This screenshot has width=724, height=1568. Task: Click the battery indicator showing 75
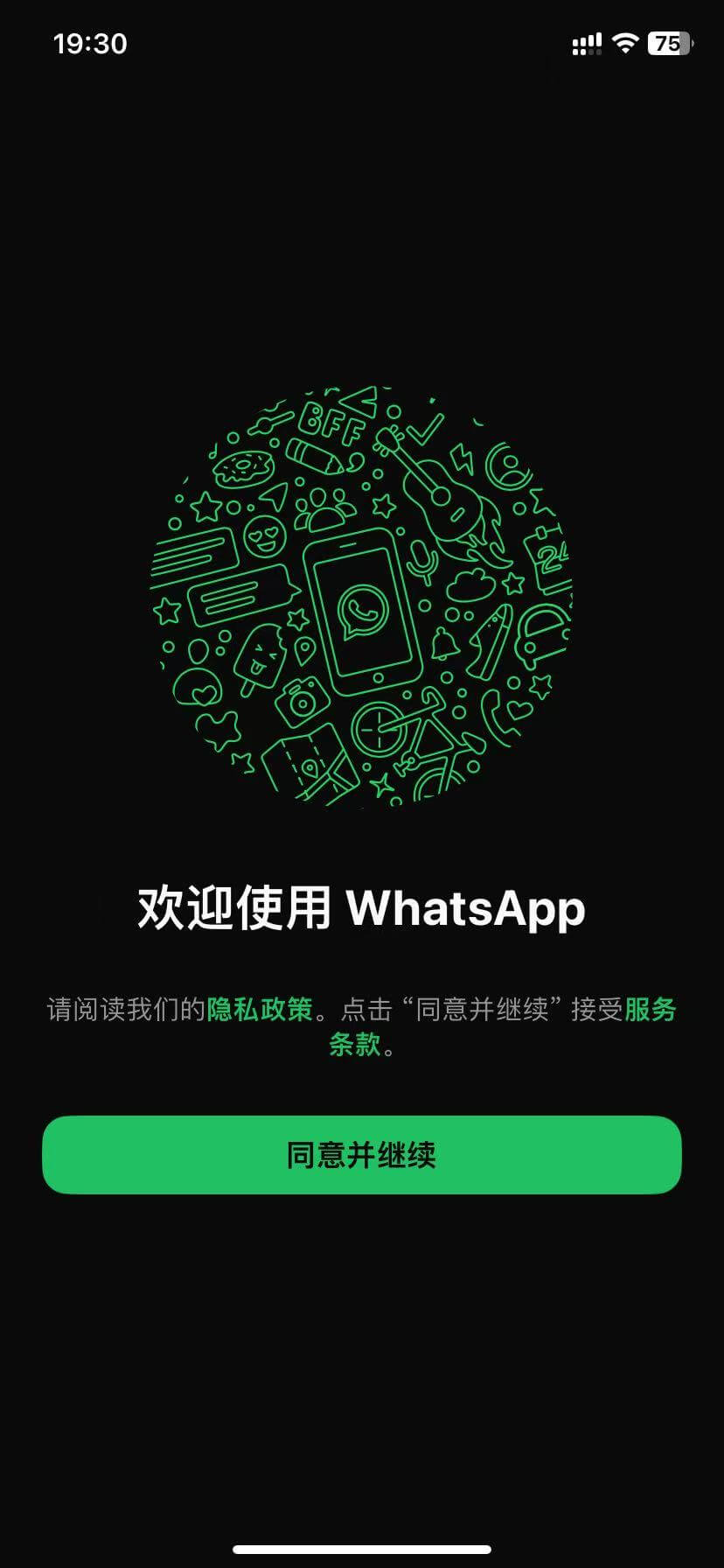pyautogui.click(x=667, y=42)
